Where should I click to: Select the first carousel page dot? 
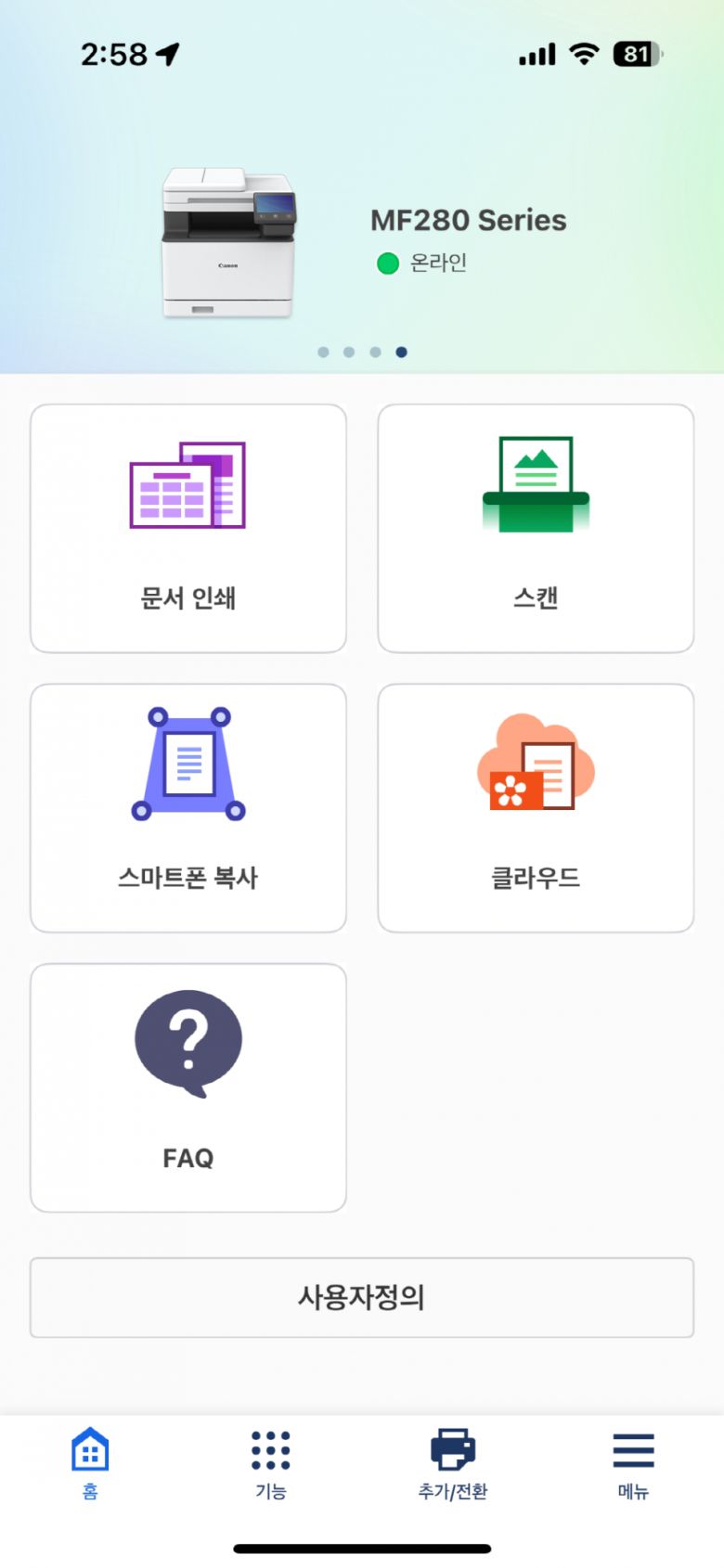click(324, 352)
